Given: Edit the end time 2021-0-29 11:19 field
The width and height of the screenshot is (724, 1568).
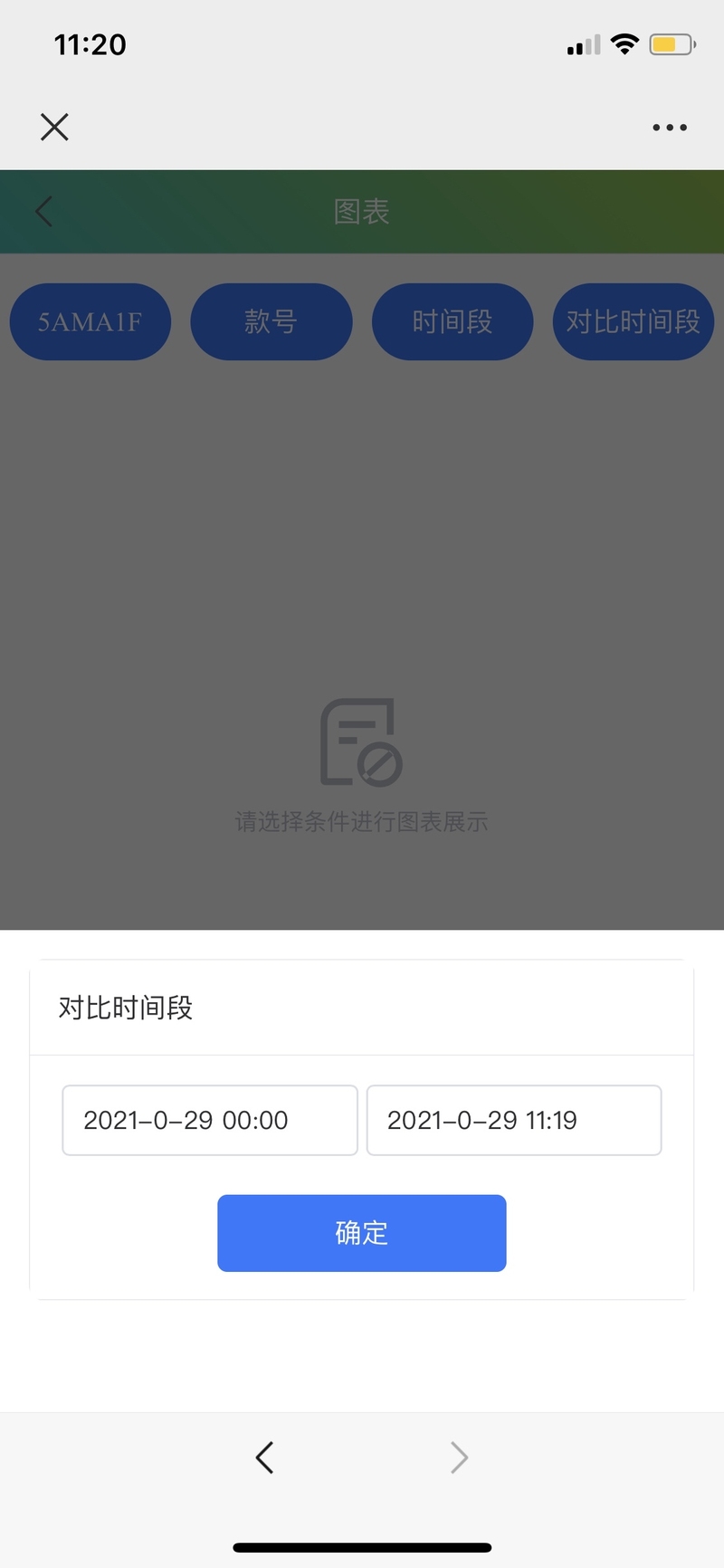Looking at the screenshot, I should (514, 1120).
